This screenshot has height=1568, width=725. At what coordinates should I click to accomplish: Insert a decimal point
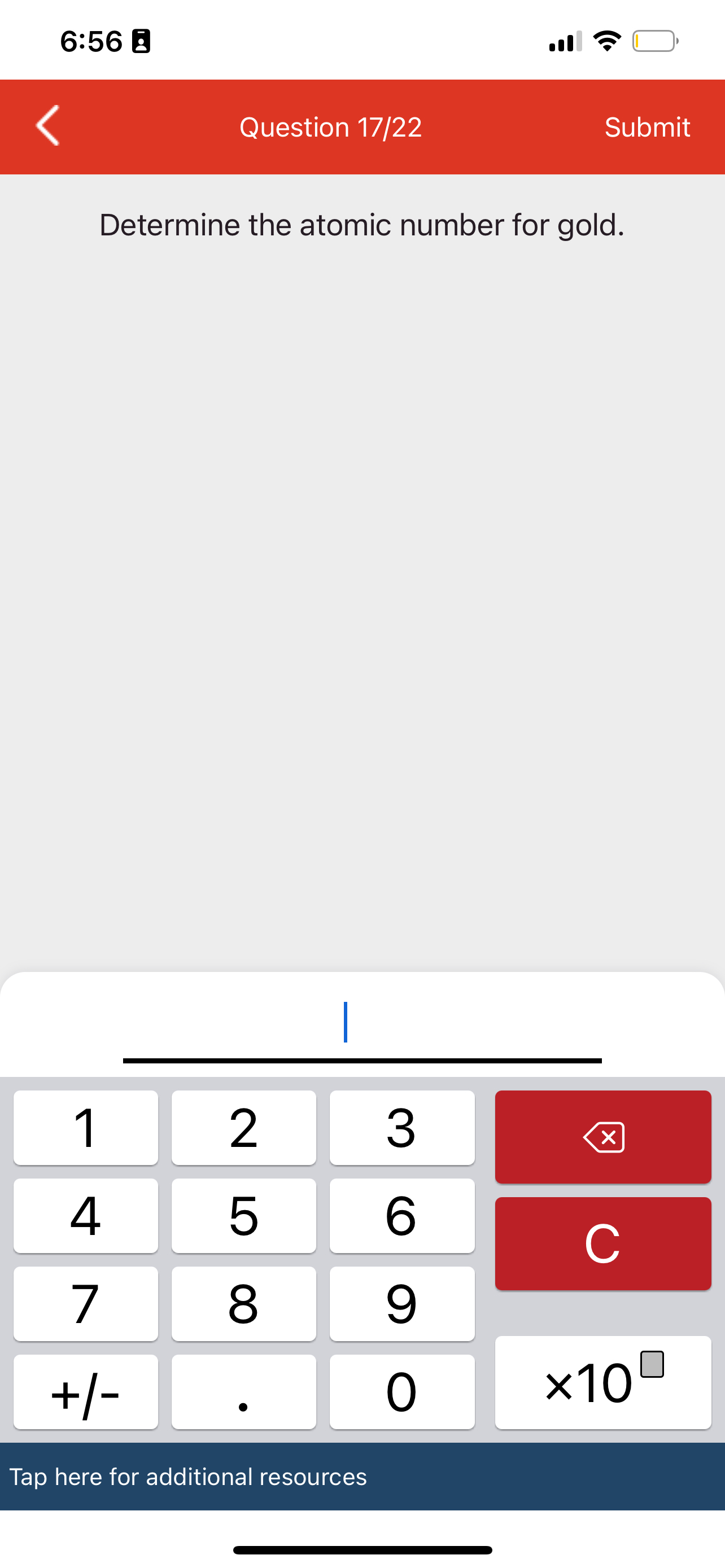[243, 1391]
